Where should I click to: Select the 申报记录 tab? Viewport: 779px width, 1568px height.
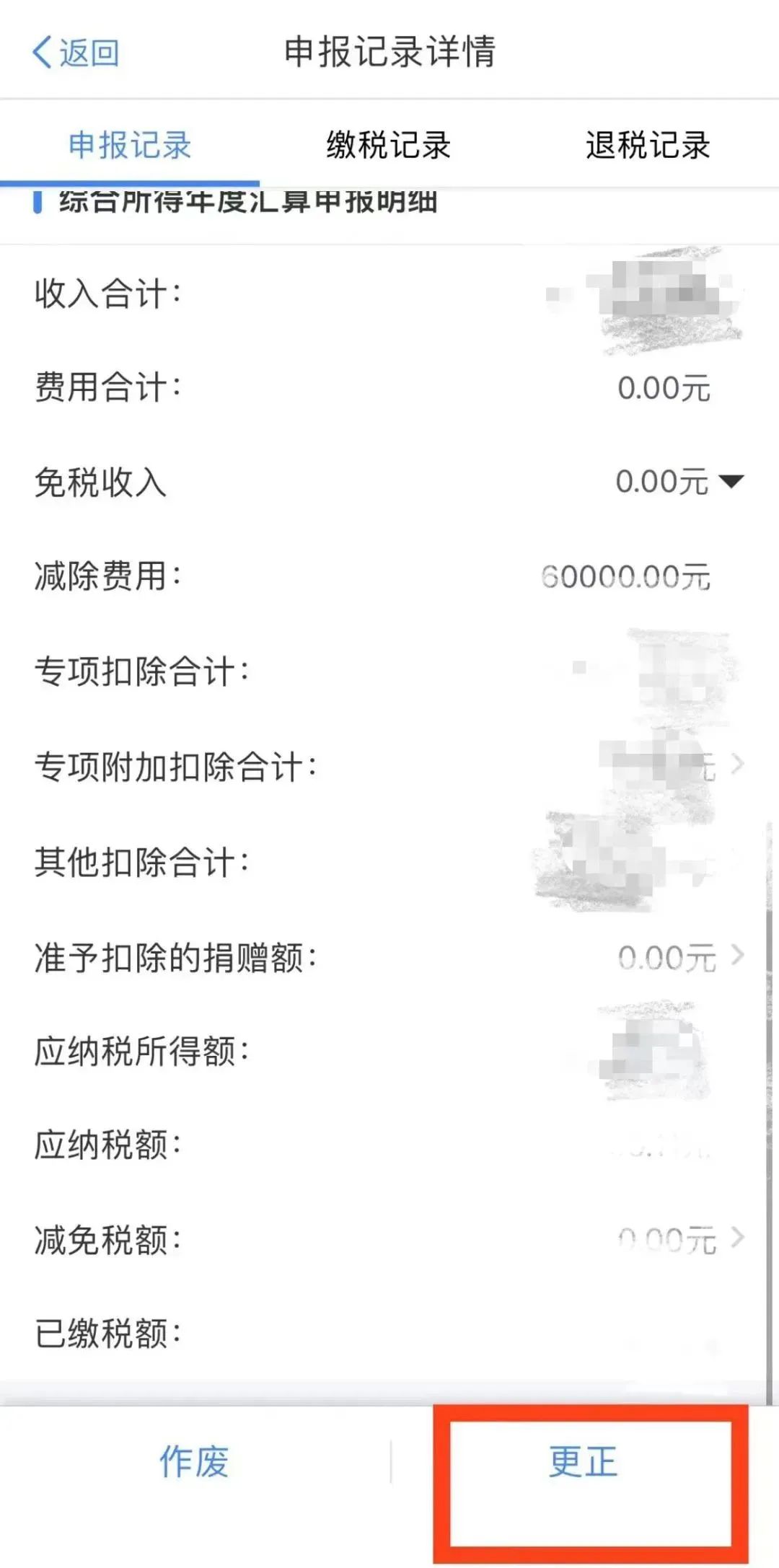pos(130,145)
